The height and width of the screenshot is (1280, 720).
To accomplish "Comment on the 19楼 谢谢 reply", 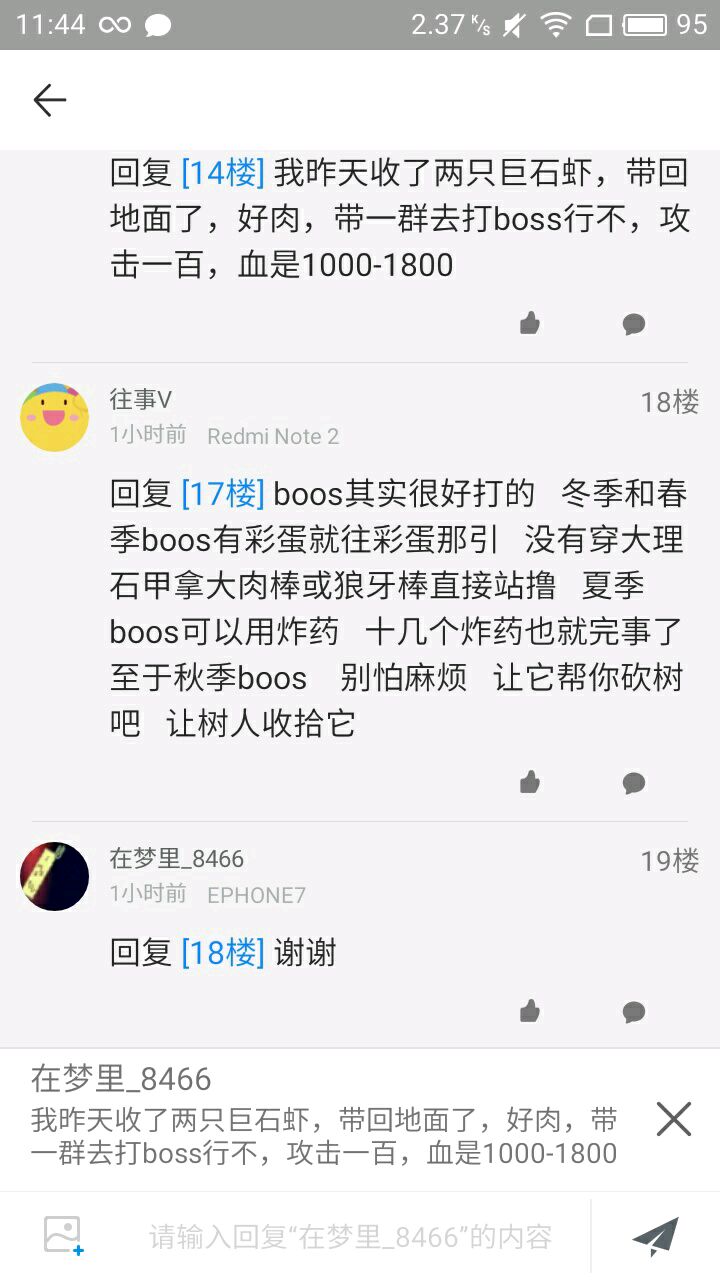I will point(633,1011).
